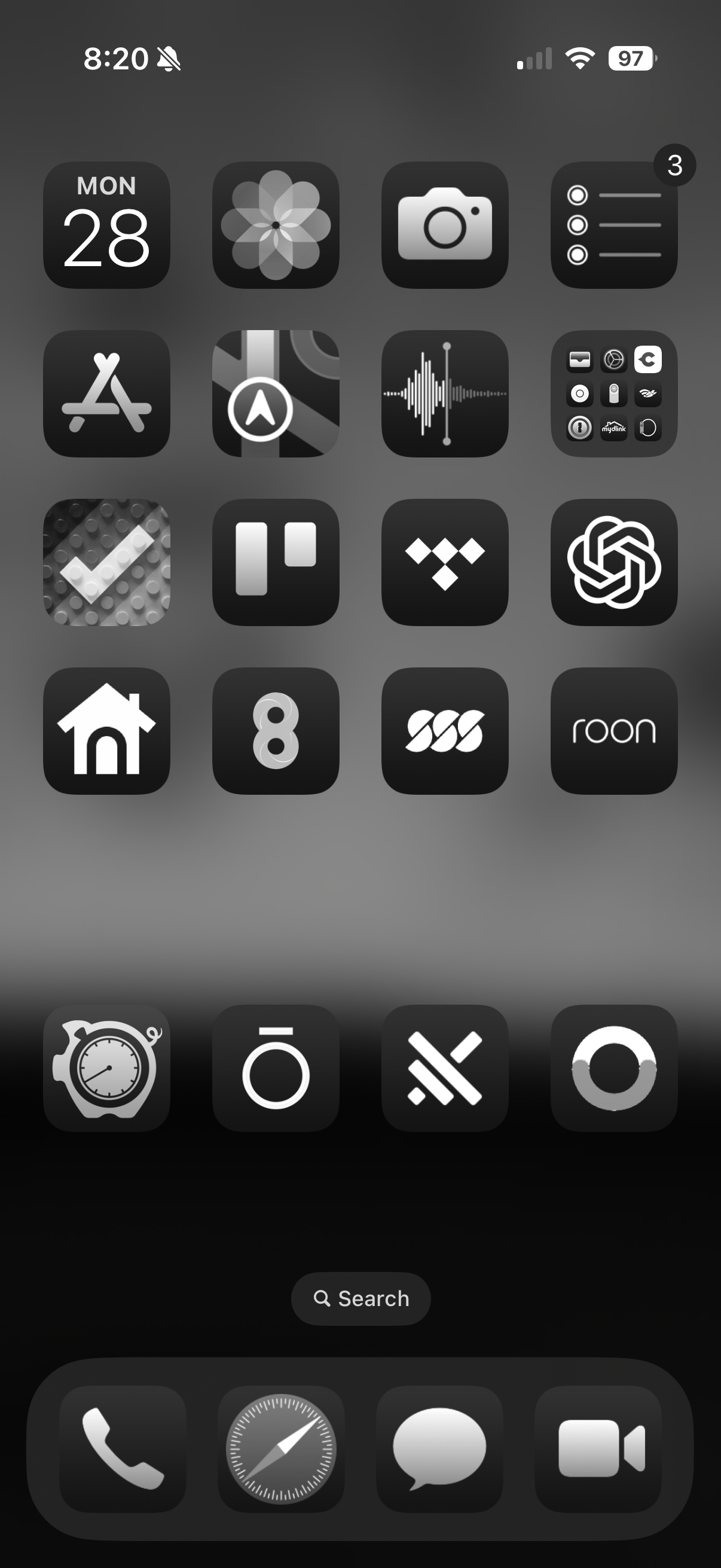
Task: Open the Maps app
Action: coord(276,394)
